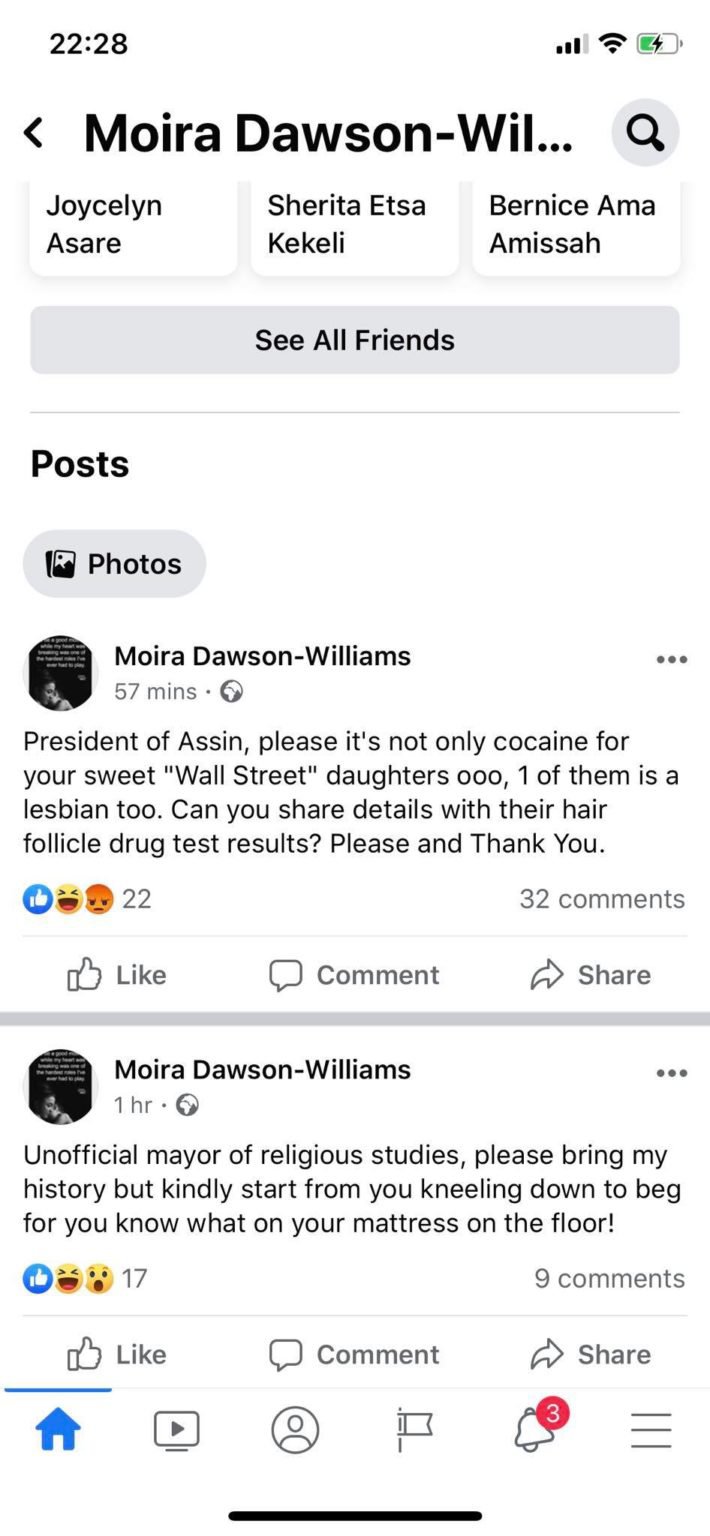
Task: Comment on the Unofficial mayor post
Action: 354,1354
